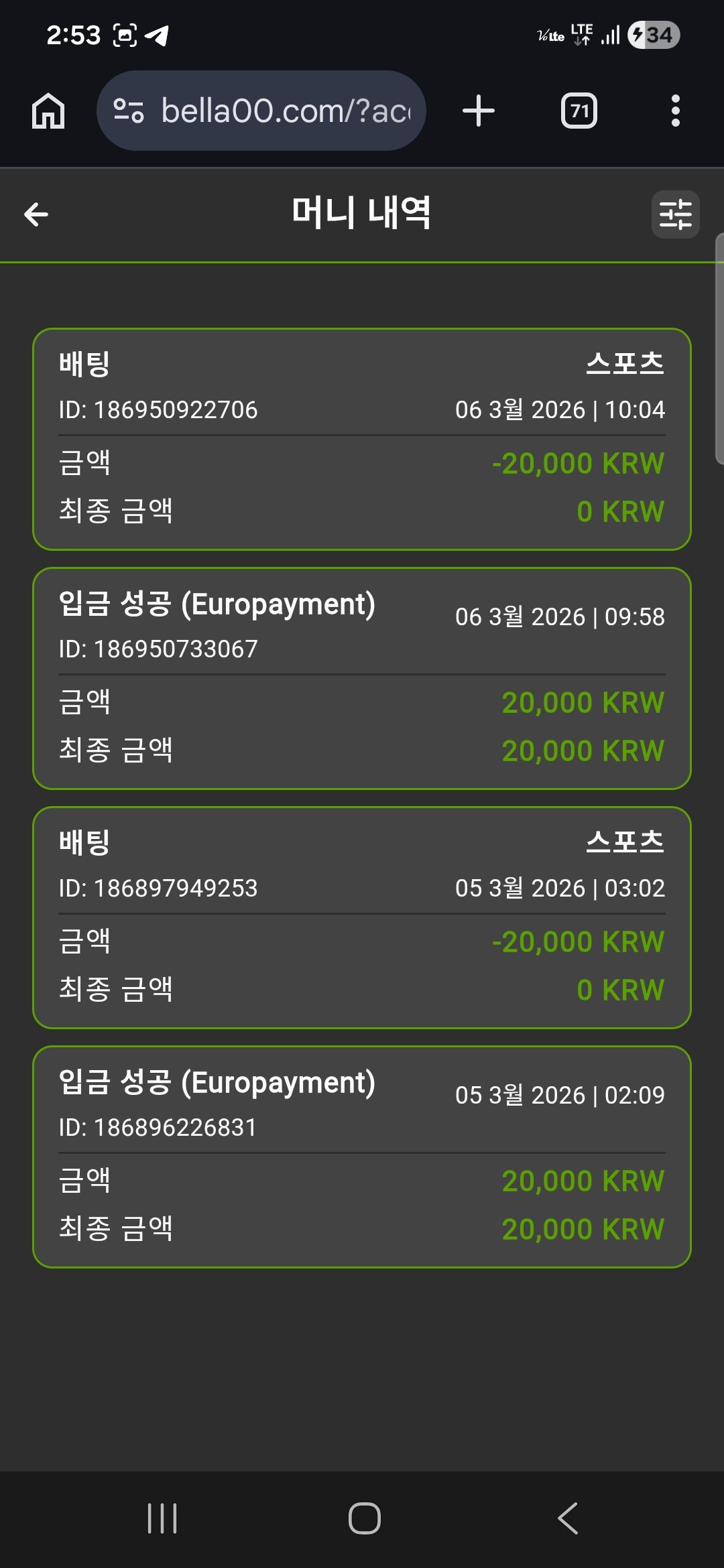Tap the bella00.com address bar
Screen dimensions: 724x1568
coord(261,111)
